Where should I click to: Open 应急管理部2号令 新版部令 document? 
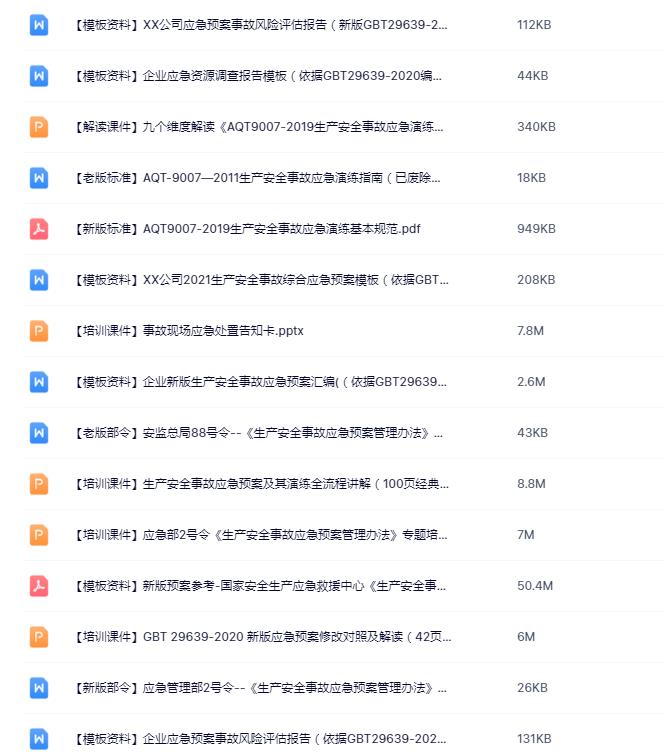pos(260,688)
